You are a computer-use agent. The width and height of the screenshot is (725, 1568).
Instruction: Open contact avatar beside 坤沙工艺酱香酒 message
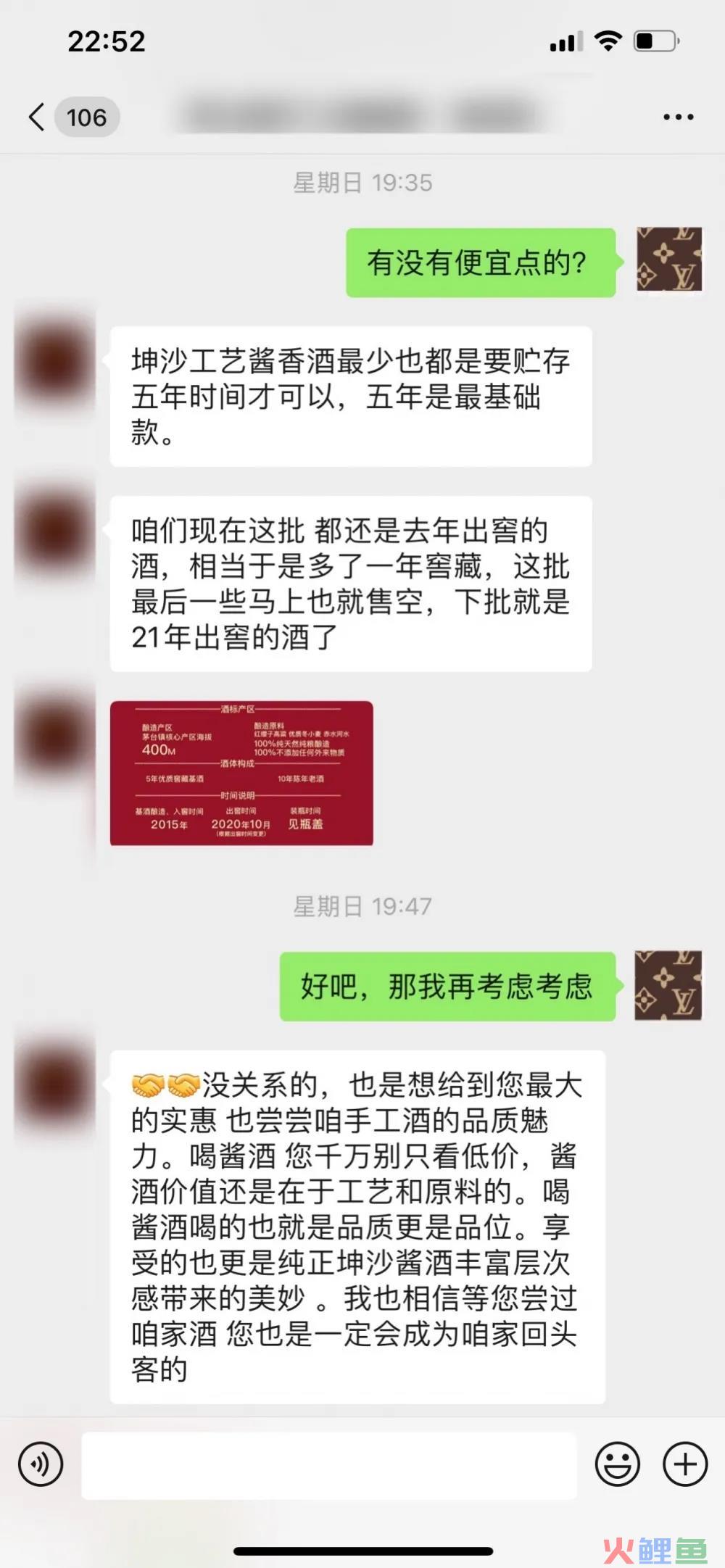coord(56,361)
